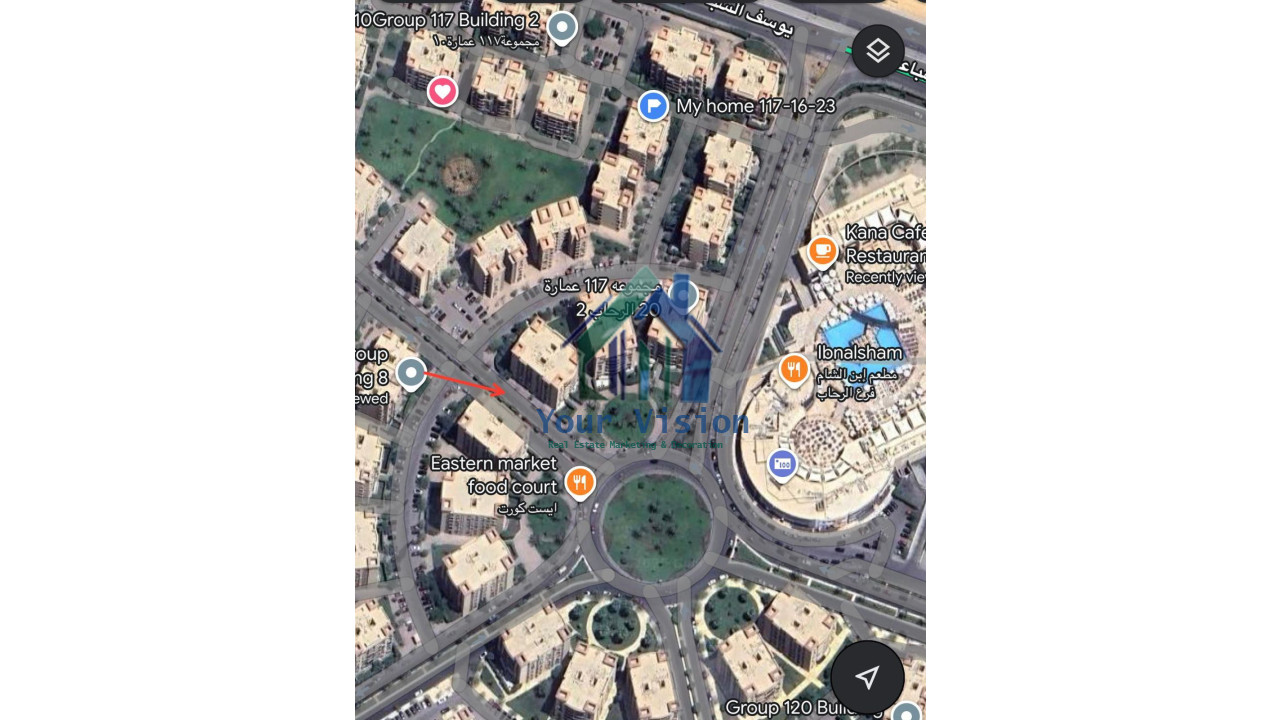1280x720 pixels.
Task: Open the map layers button
Action: point(878,51)
